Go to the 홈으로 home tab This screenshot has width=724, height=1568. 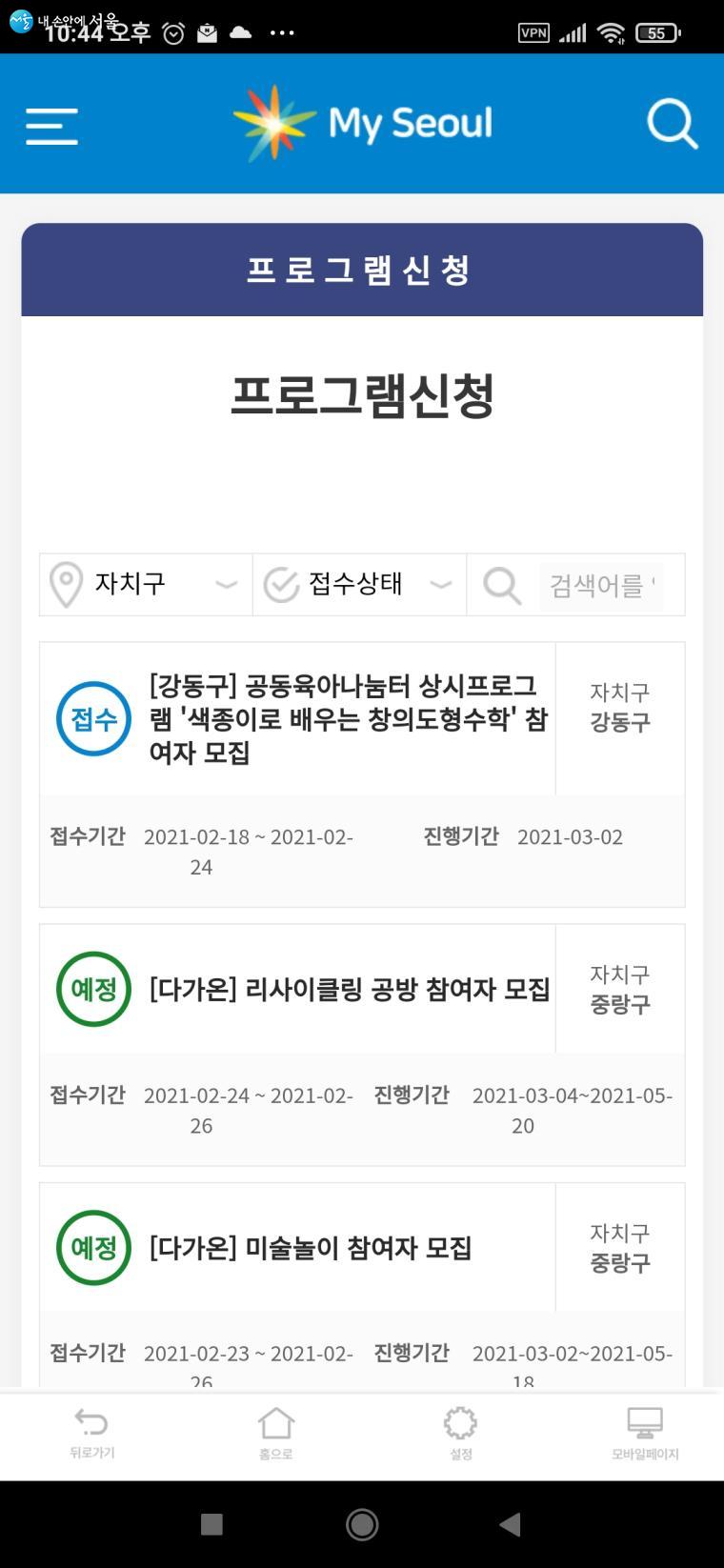(276, 1433)
